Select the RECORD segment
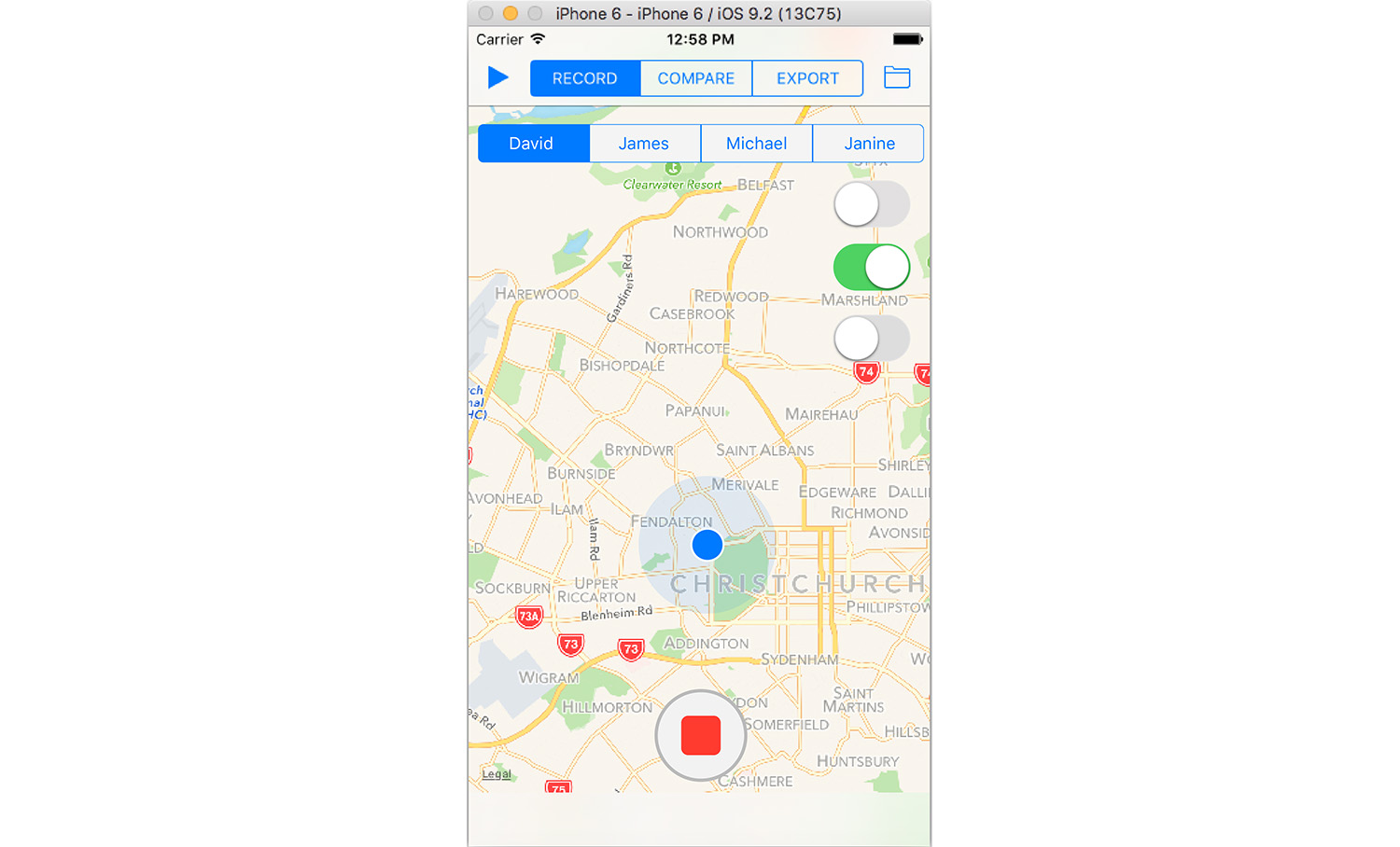 point(584,78)
